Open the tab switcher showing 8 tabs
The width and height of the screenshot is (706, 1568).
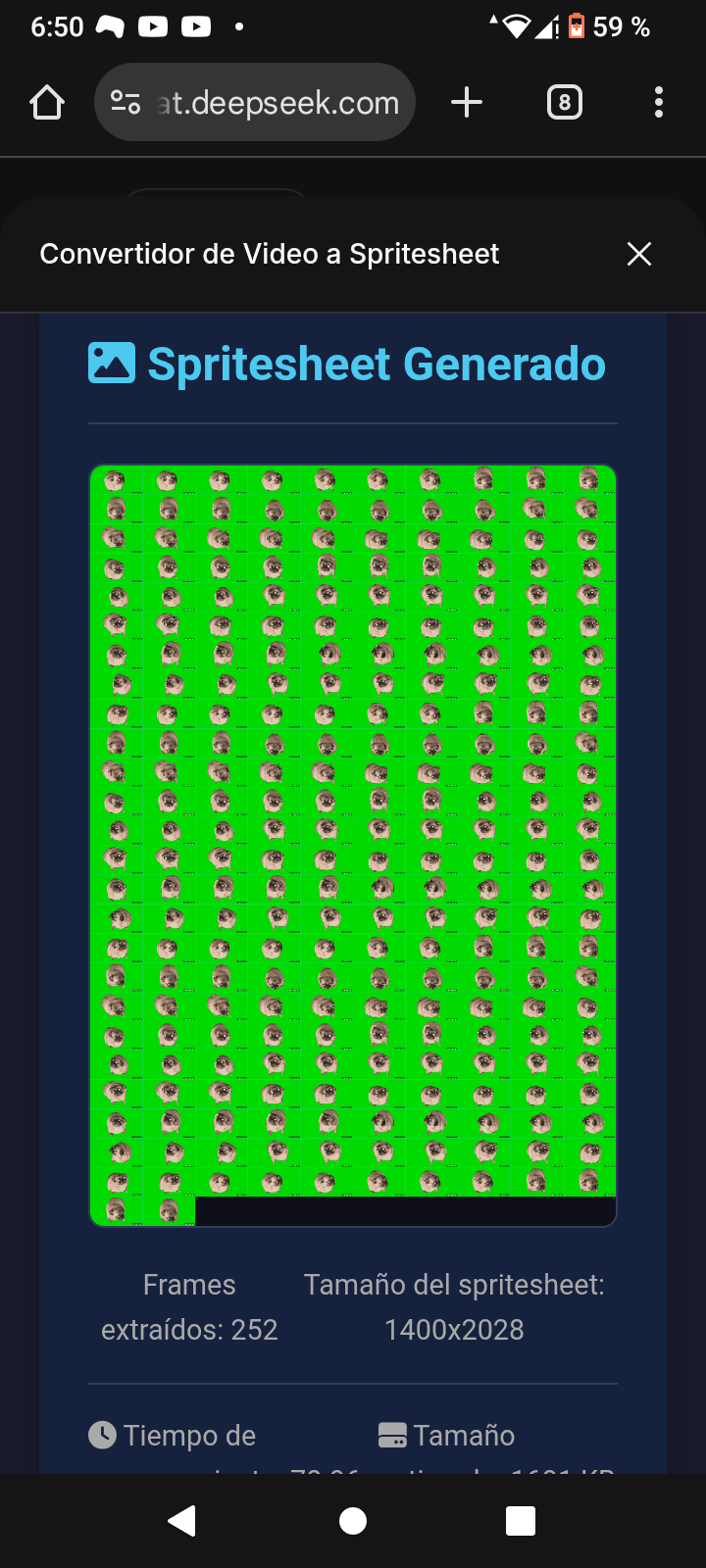[564, 102]
